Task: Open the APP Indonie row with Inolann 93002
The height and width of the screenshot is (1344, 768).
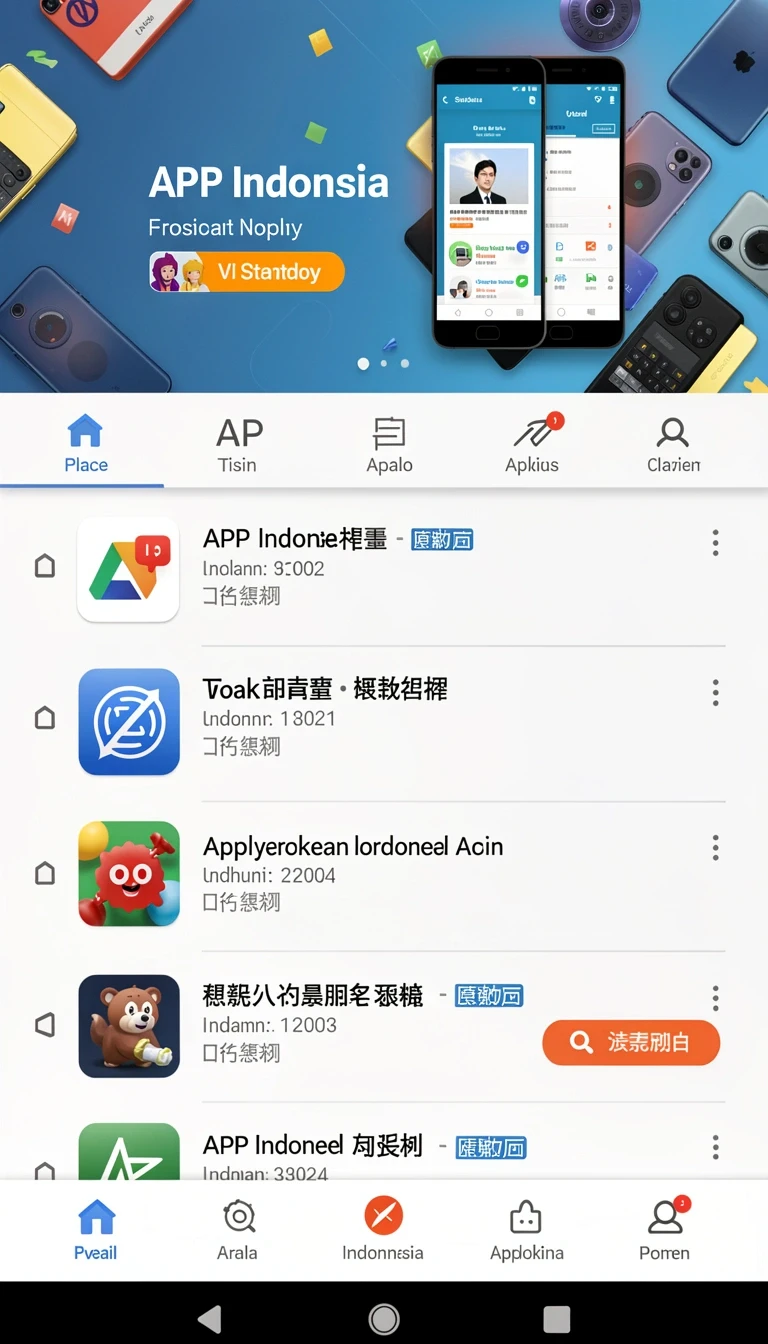Action: [x=384, y=567]
